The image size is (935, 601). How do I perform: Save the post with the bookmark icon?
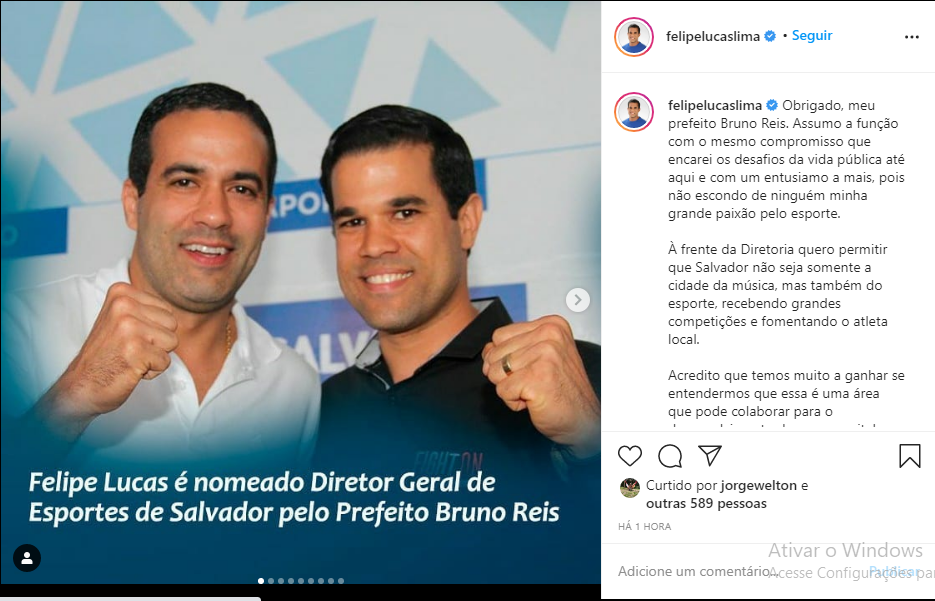click(x=909, y=457)
